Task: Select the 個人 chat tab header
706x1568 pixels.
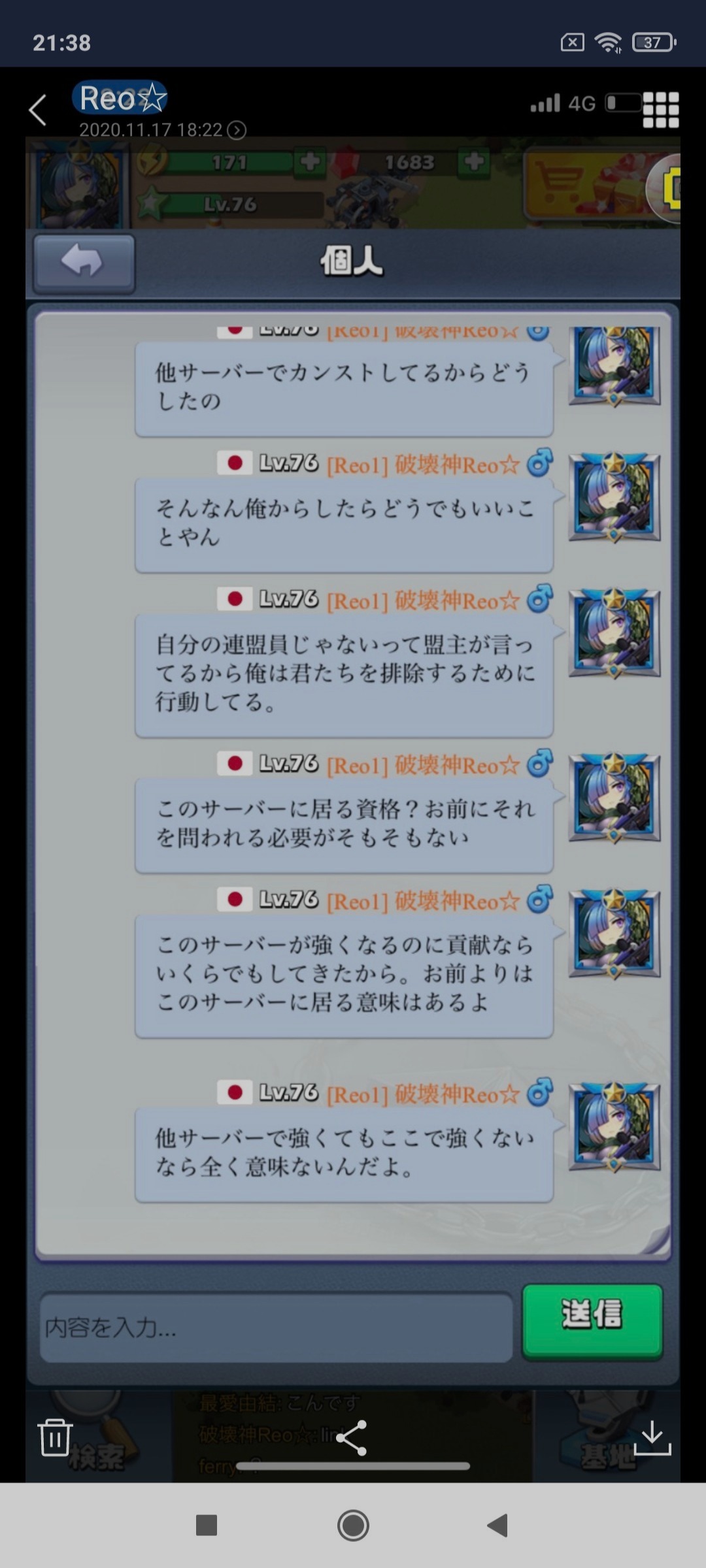Action: pyautogui.click(x=353, y=260)
